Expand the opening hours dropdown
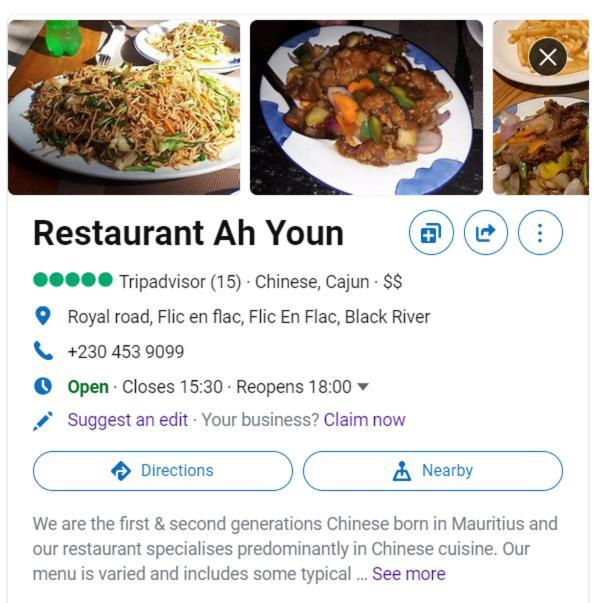Image resolution: width=602 pixels, height=603 pixels. (x=363, y=387)
